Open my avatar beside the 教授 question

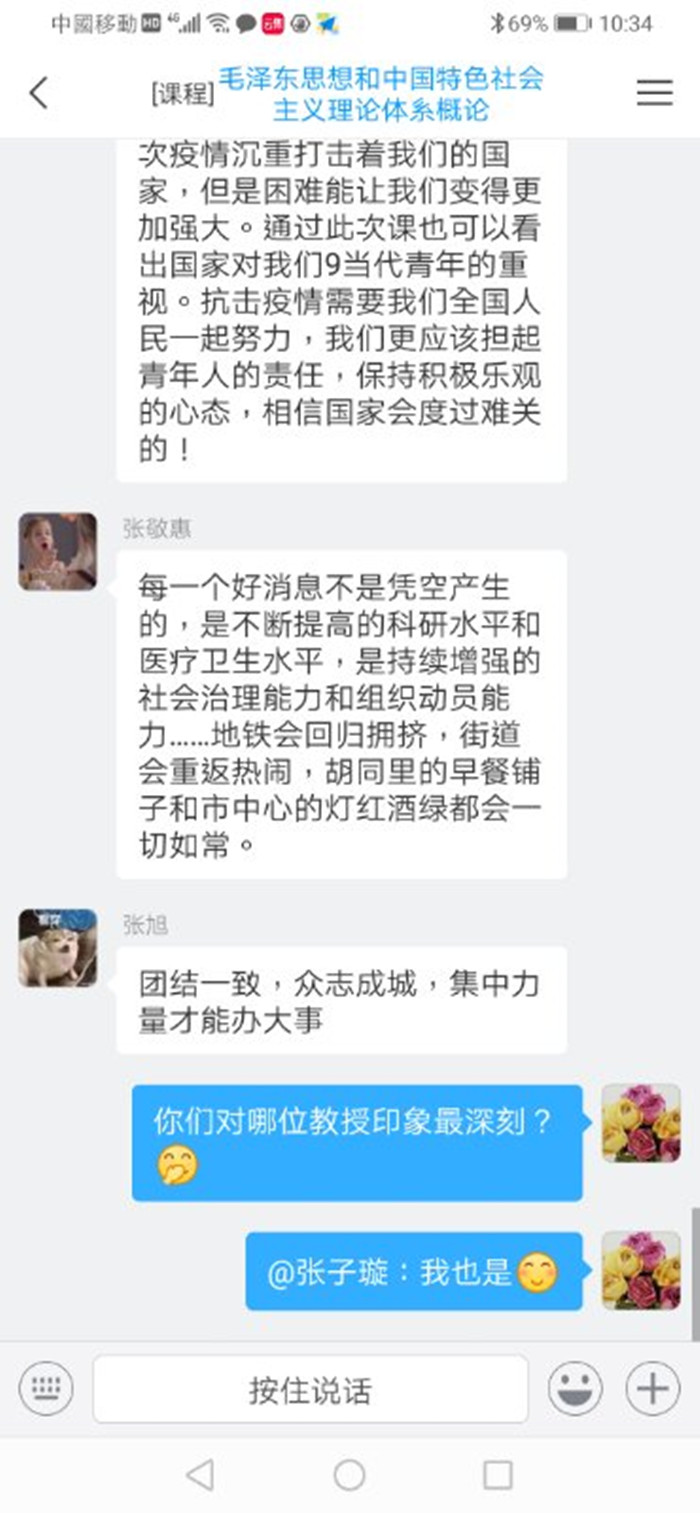[641, 1123]
